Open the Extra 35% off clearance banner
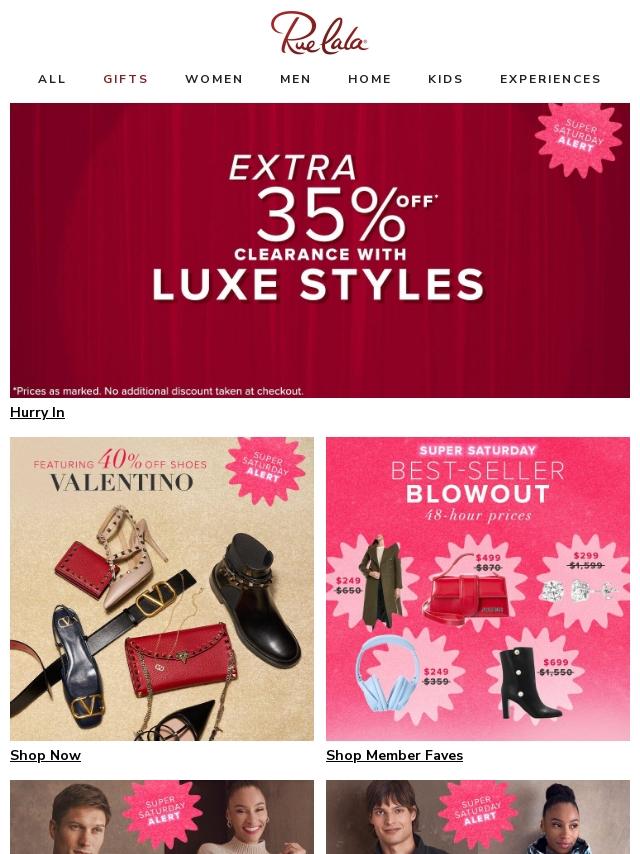This screenshot has height=854, width=640. 320,250
